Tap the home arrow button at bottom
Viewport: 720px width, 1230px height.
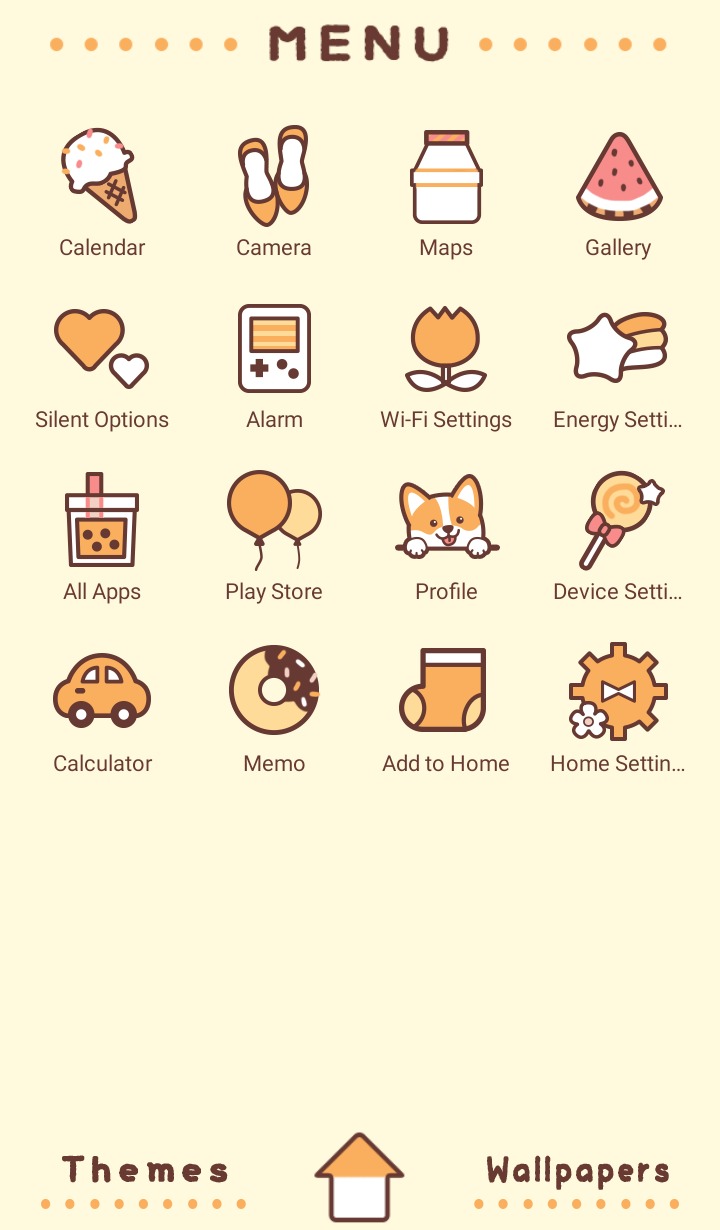click(359, 1177)
